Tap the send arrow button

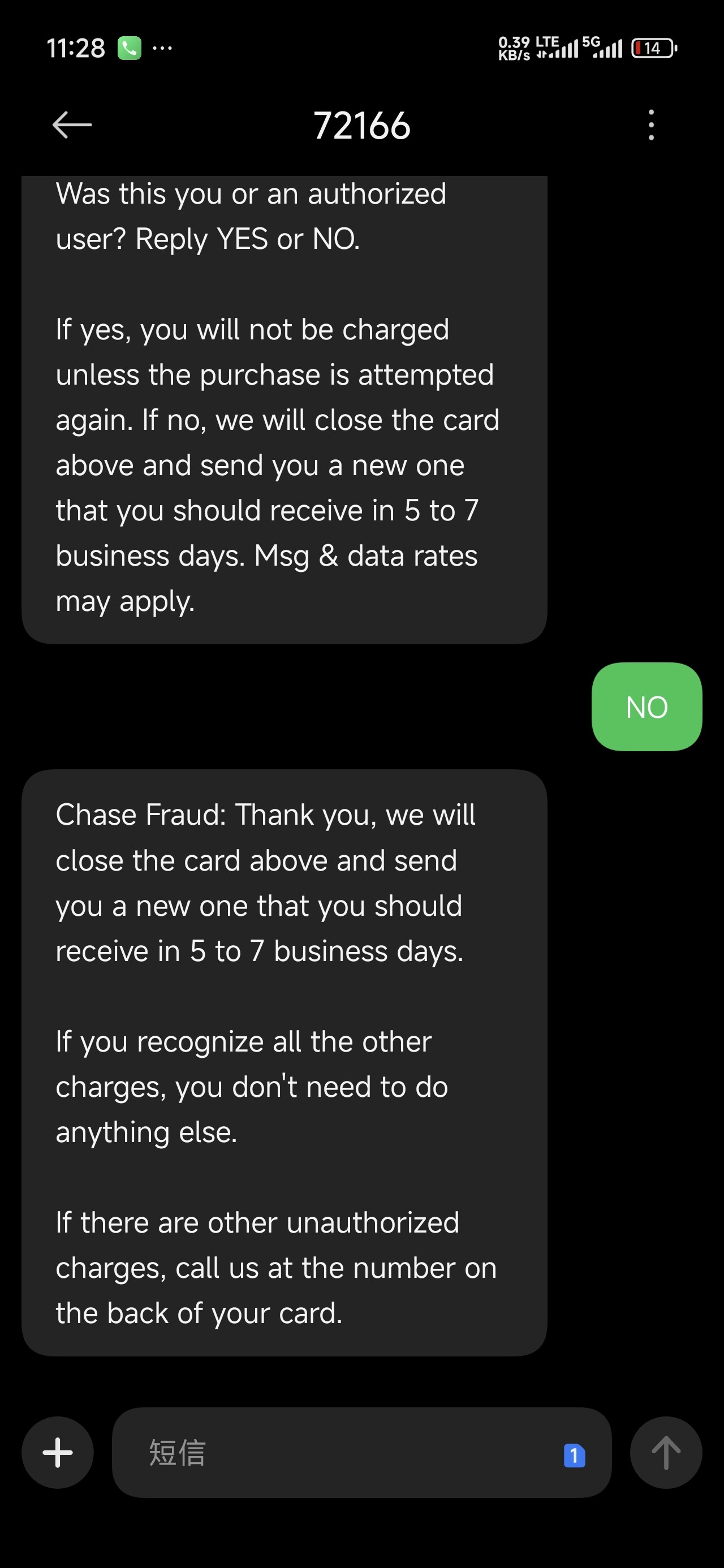[666, 1453]
